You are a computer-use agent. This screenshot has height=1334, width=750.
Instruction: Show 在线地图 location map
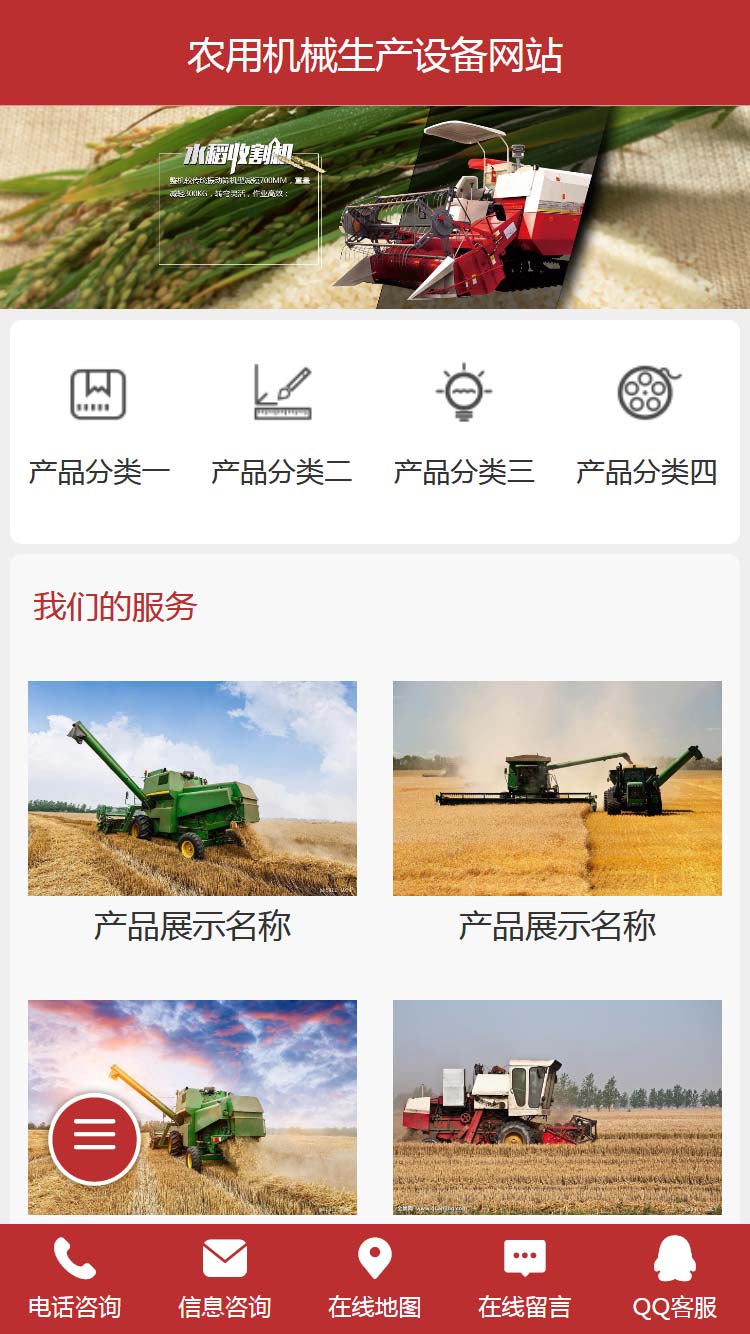tap(375, 1278)
